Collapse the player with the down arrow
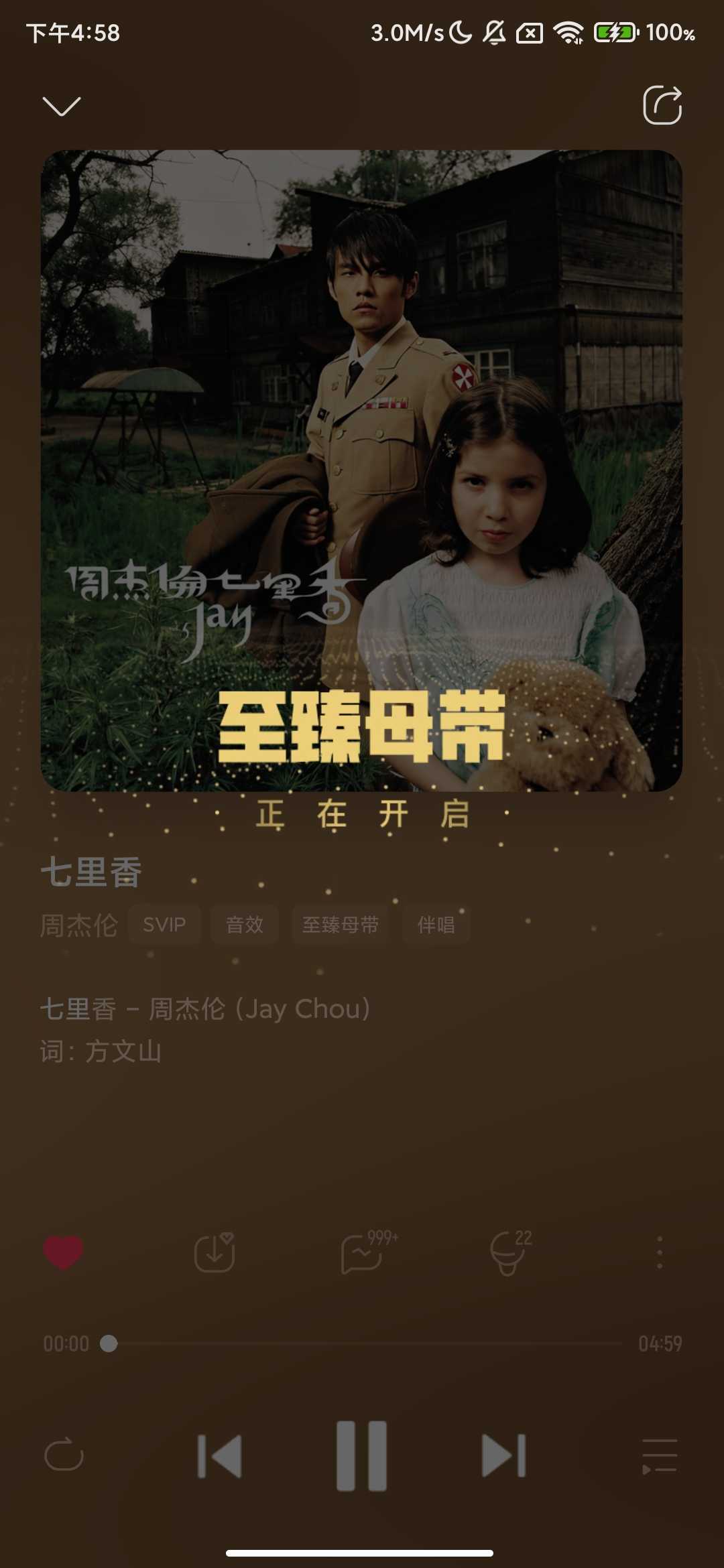Viewport: 724px width, 1568px height. pyautogui.click(x=62, y=106)
